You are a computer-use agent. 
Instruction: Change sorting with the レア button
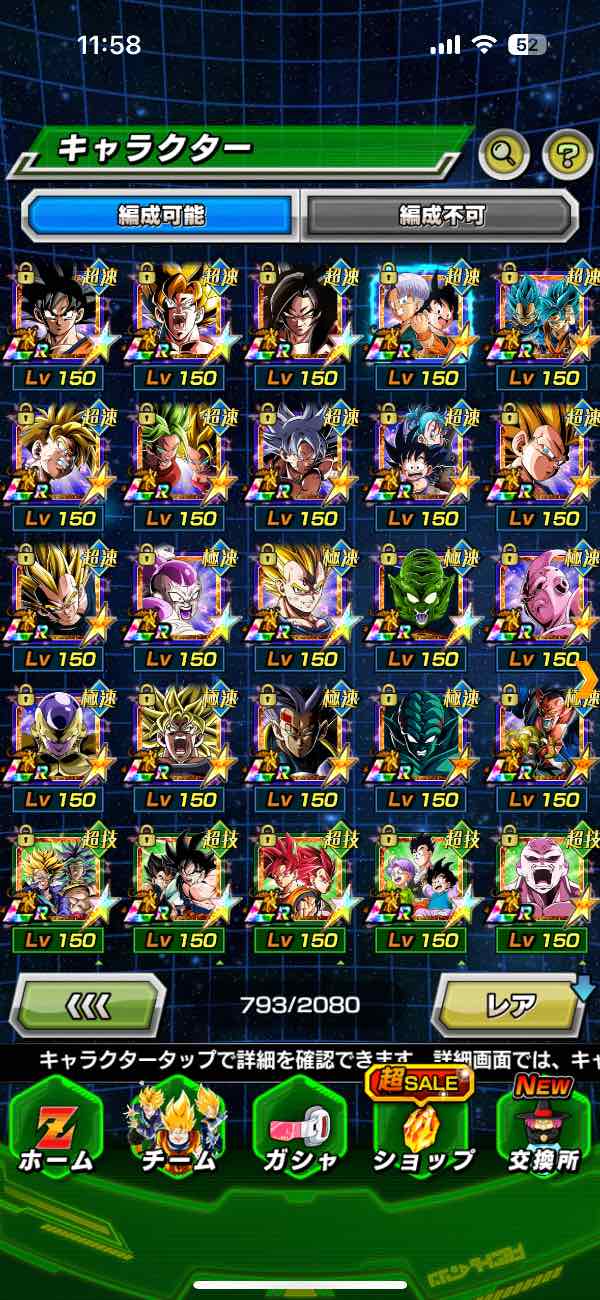click(x=511, y=1003)
